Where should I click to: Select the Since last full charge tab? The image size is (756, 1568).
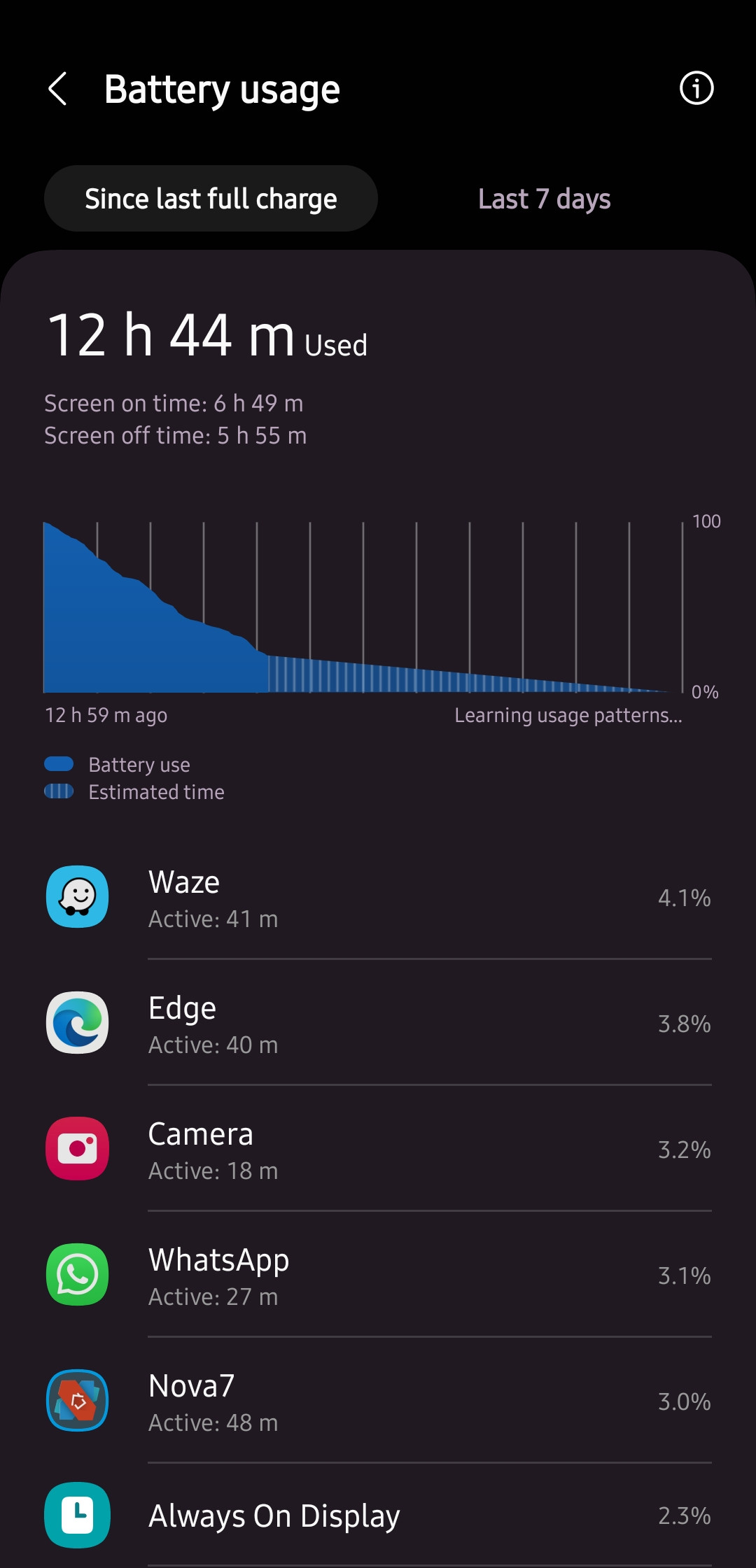point(211,199)
